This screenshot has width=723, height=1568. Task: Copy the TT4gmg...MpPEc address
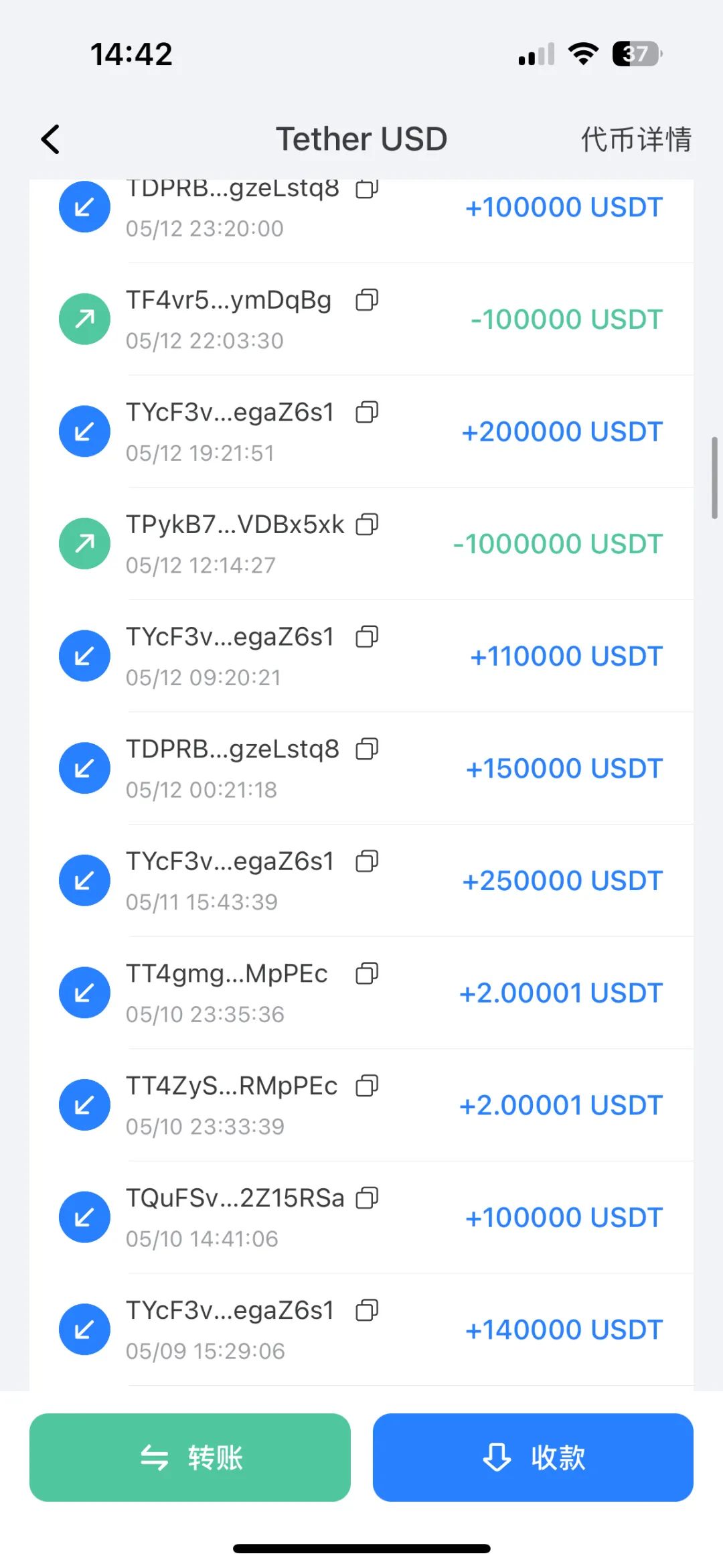[367, 975]
